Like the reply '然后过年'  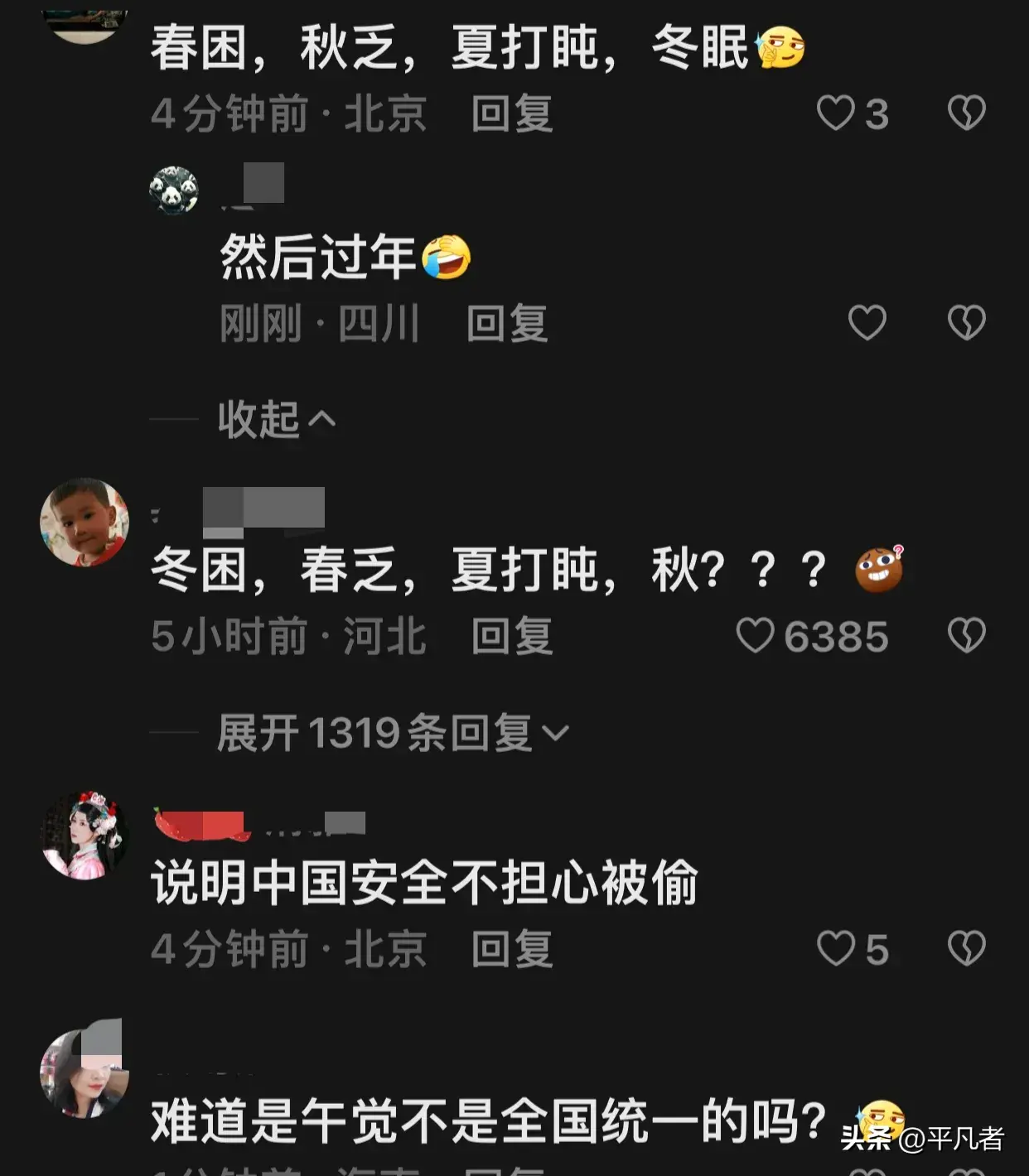click(867, 322)
